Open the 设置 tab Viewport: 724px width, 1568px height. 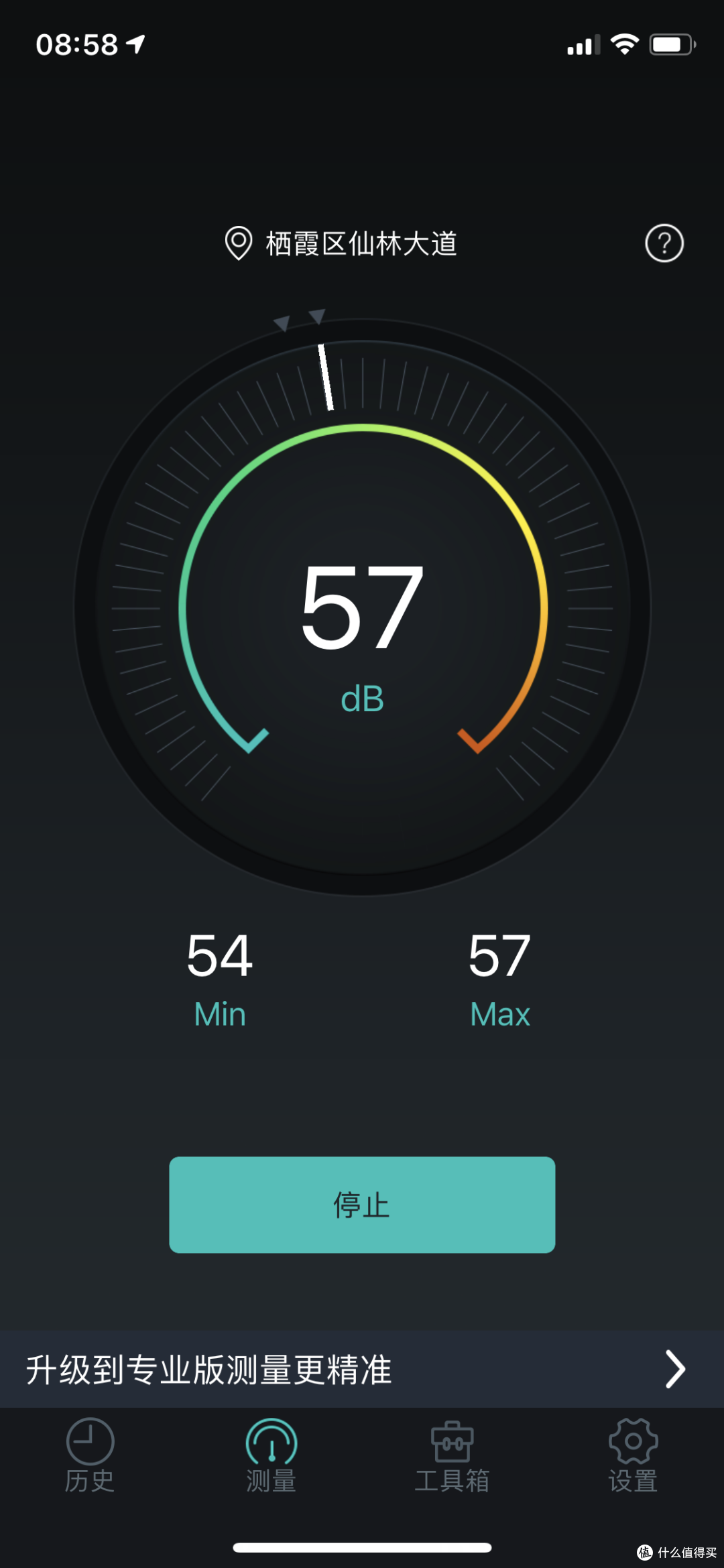coord(633,1455)
